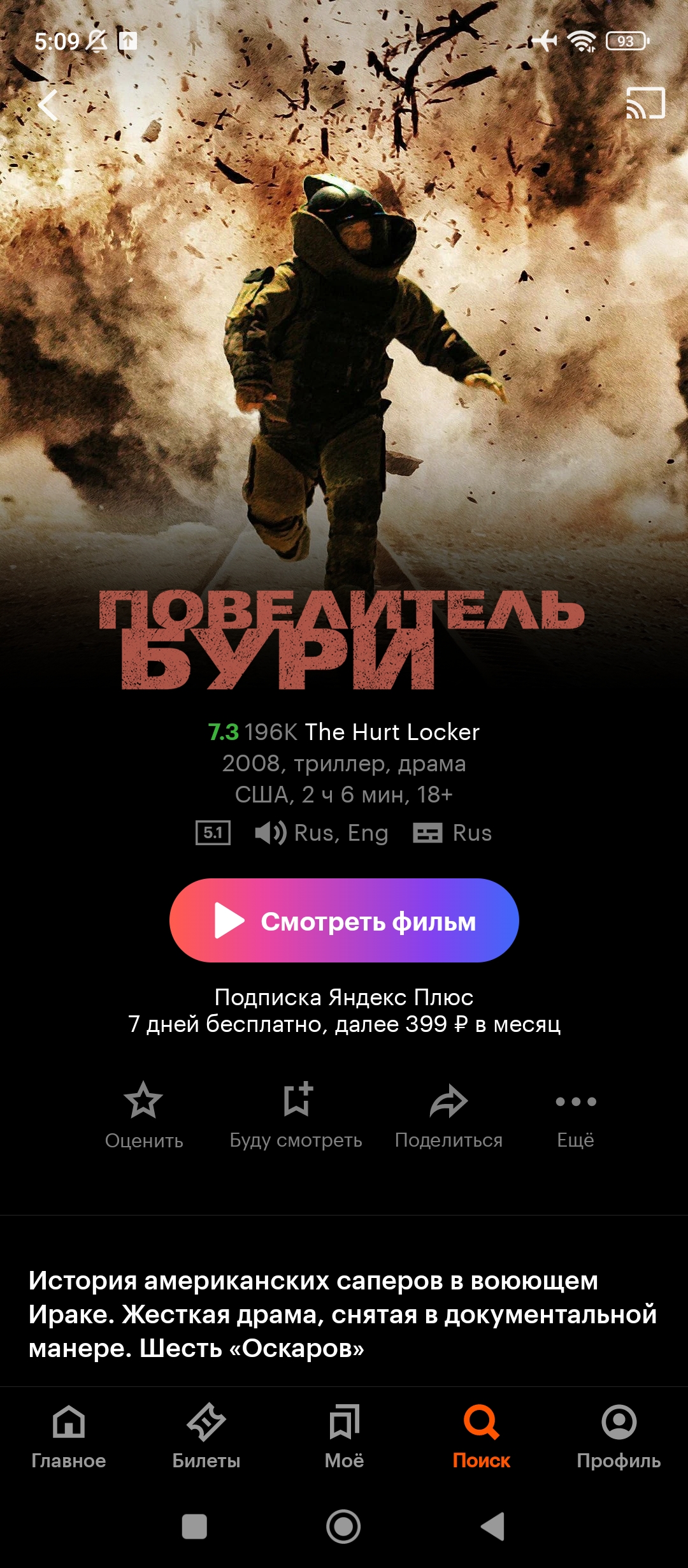Open recent apps with the square button
Image resolution: width=688 pixels, height=1568 pixels.
click(x=194, y=1527)
